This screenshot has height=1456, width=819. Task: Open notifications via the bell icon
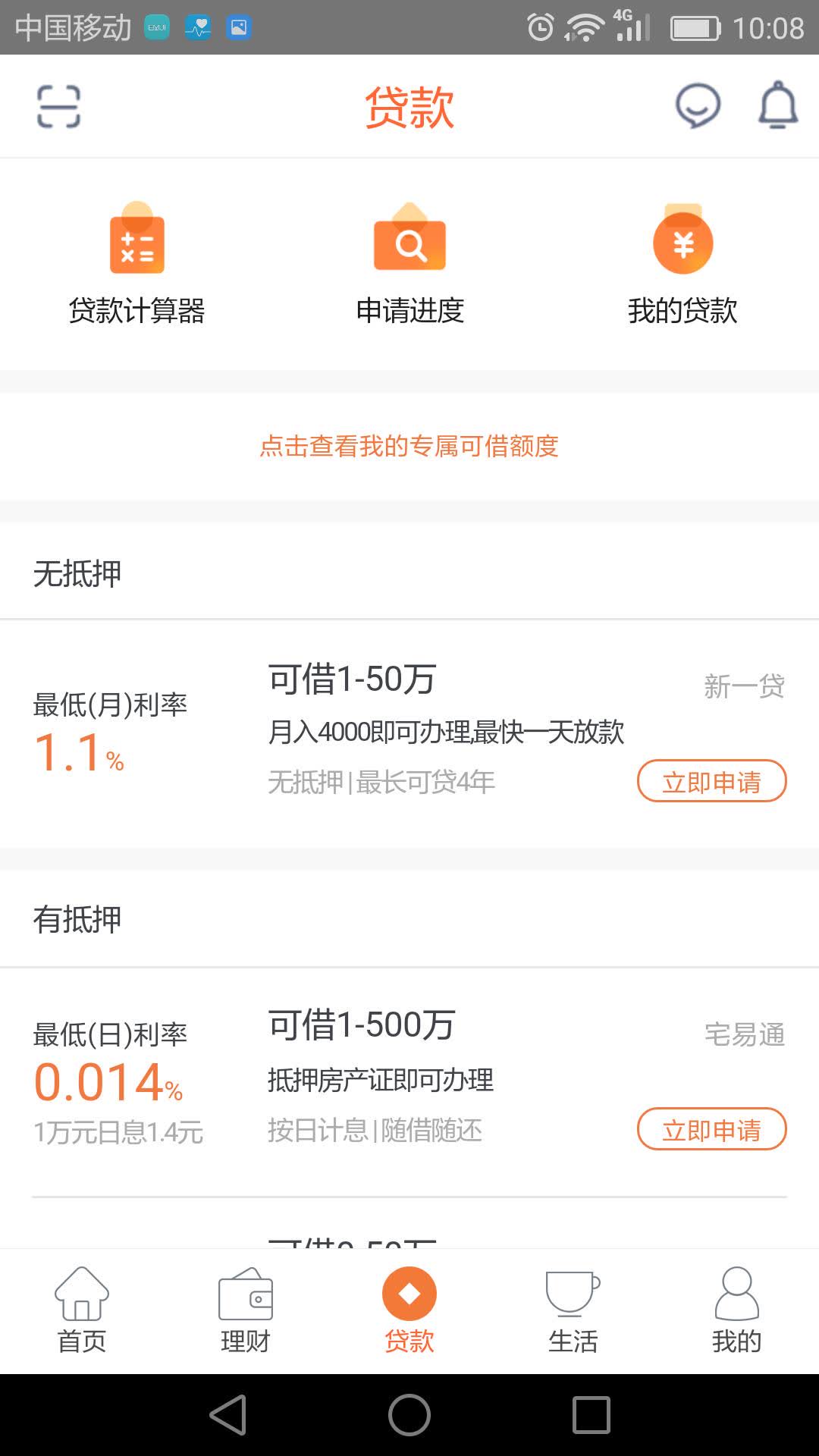[x=775, y=106]
